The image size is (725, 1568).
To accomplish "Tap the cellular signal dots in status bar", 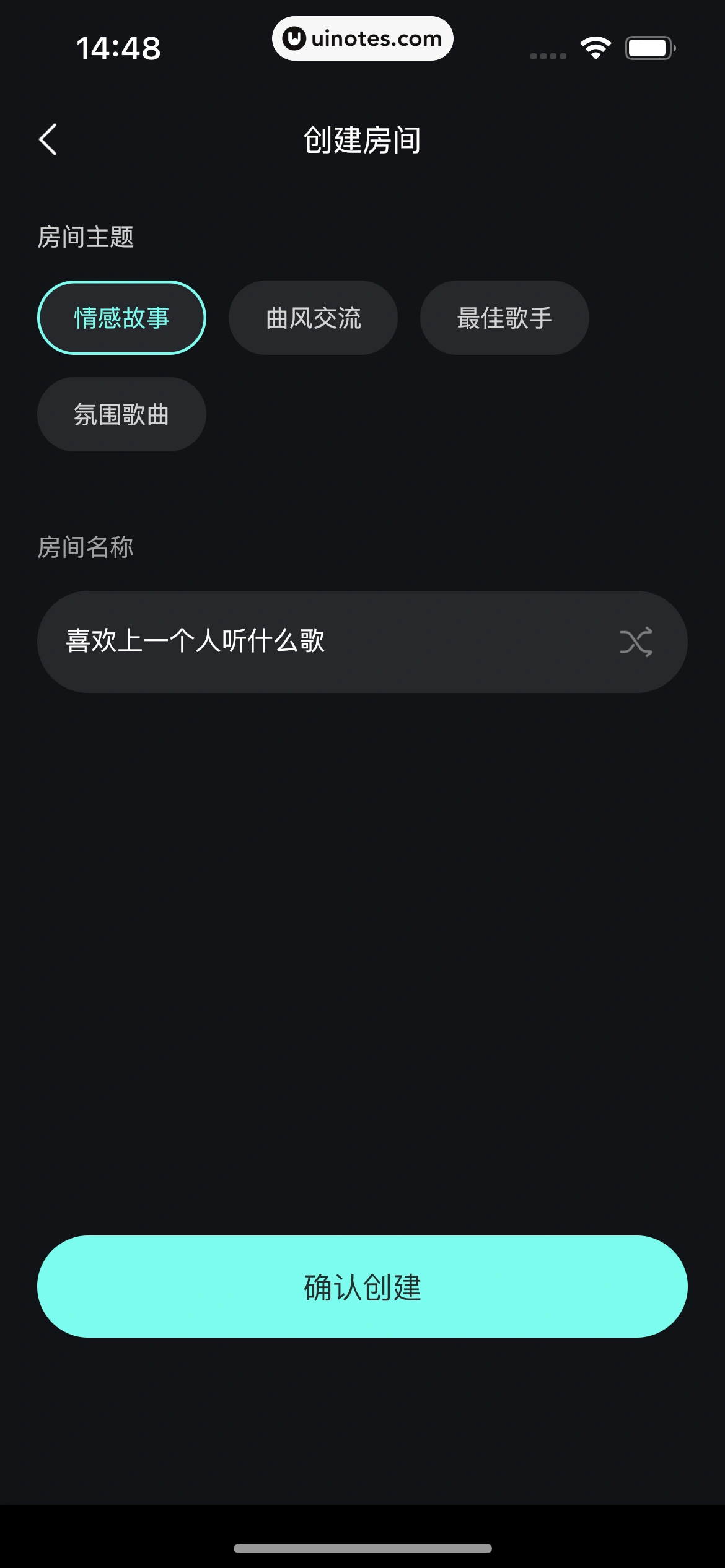I will [x=548, y=55].
